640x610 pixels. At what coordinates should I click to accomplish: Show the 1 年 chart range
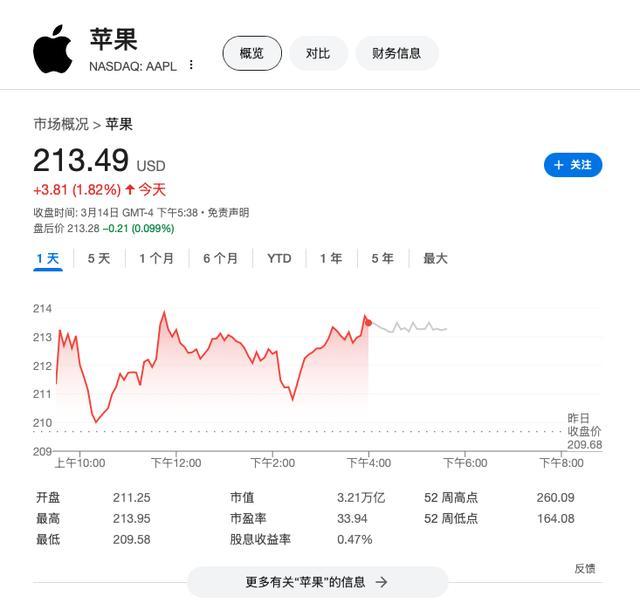point(331,258)
